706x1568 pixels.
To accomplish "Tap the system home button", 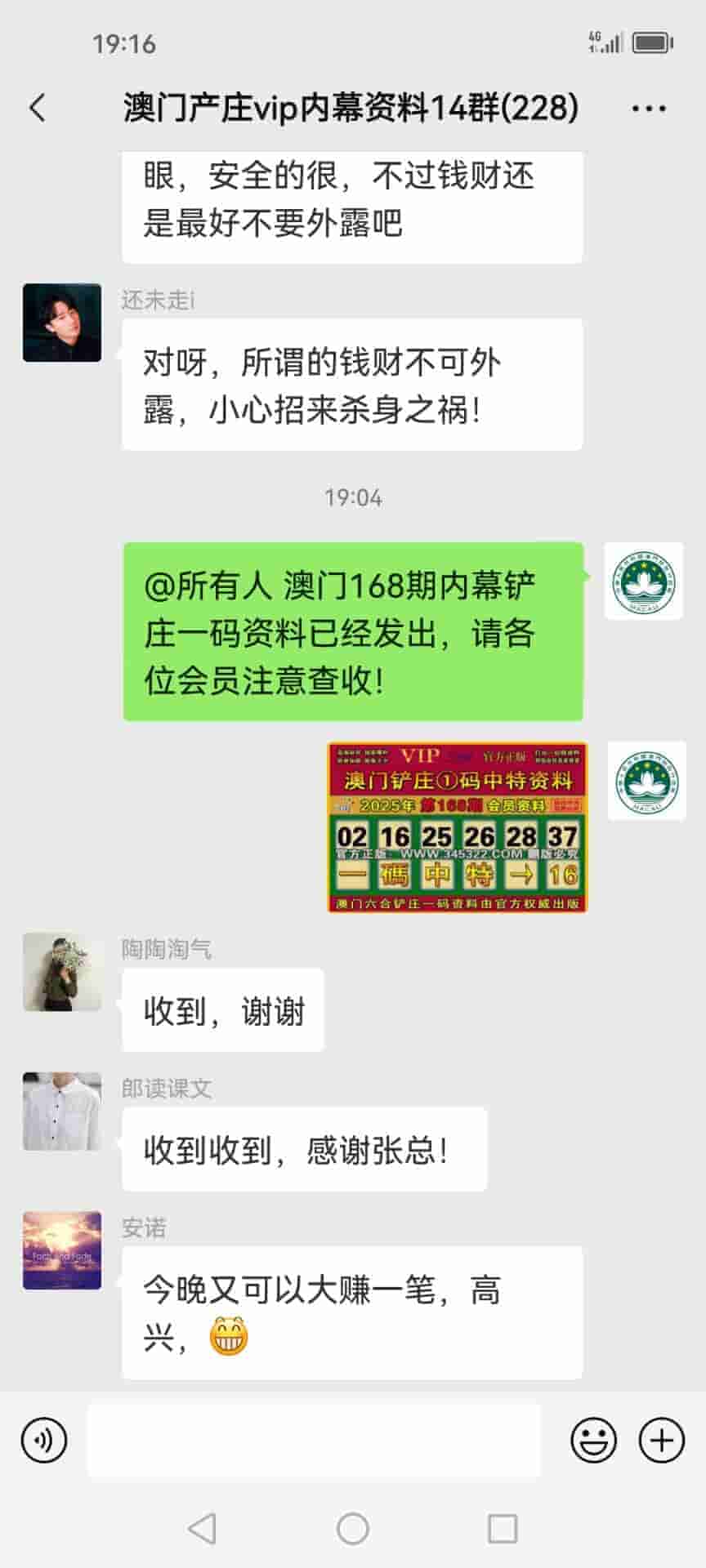I will tap(353, 1528).
